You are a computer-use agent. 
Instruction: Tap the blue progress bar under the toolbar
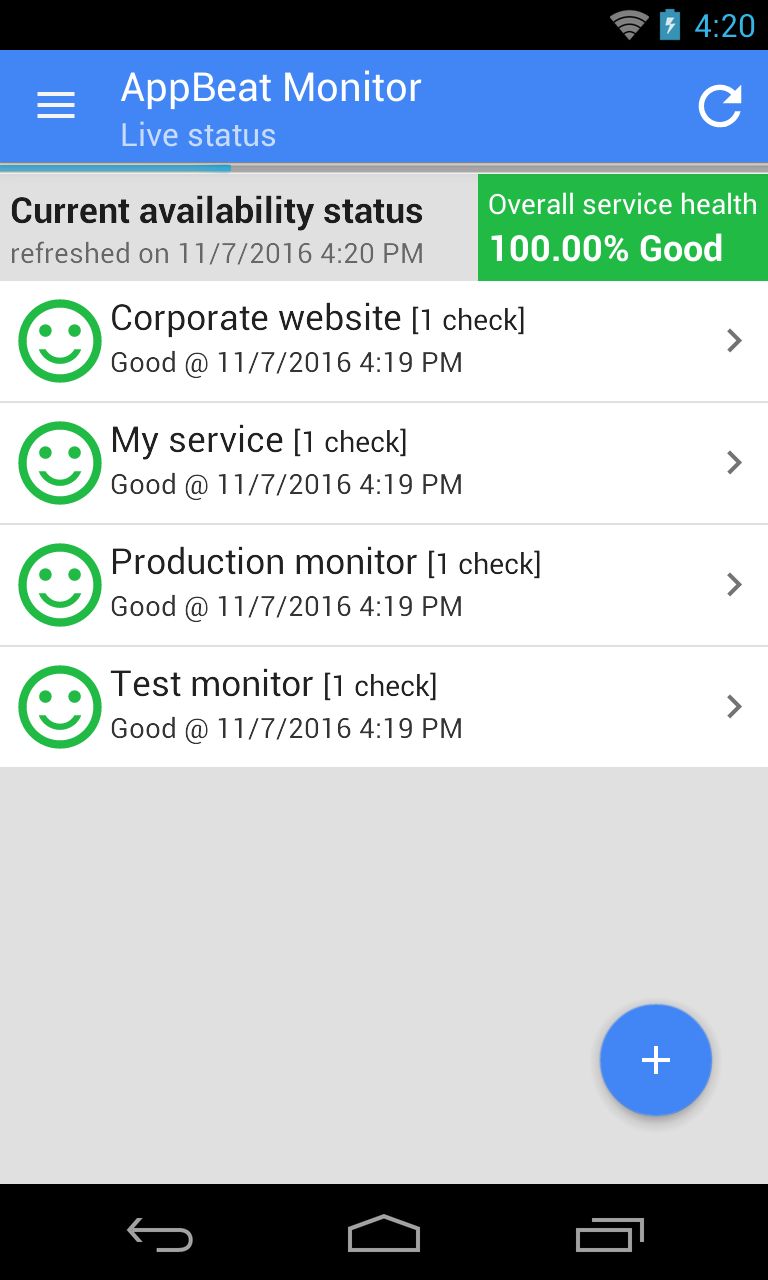pyautogui.click(x=115, y=168)
